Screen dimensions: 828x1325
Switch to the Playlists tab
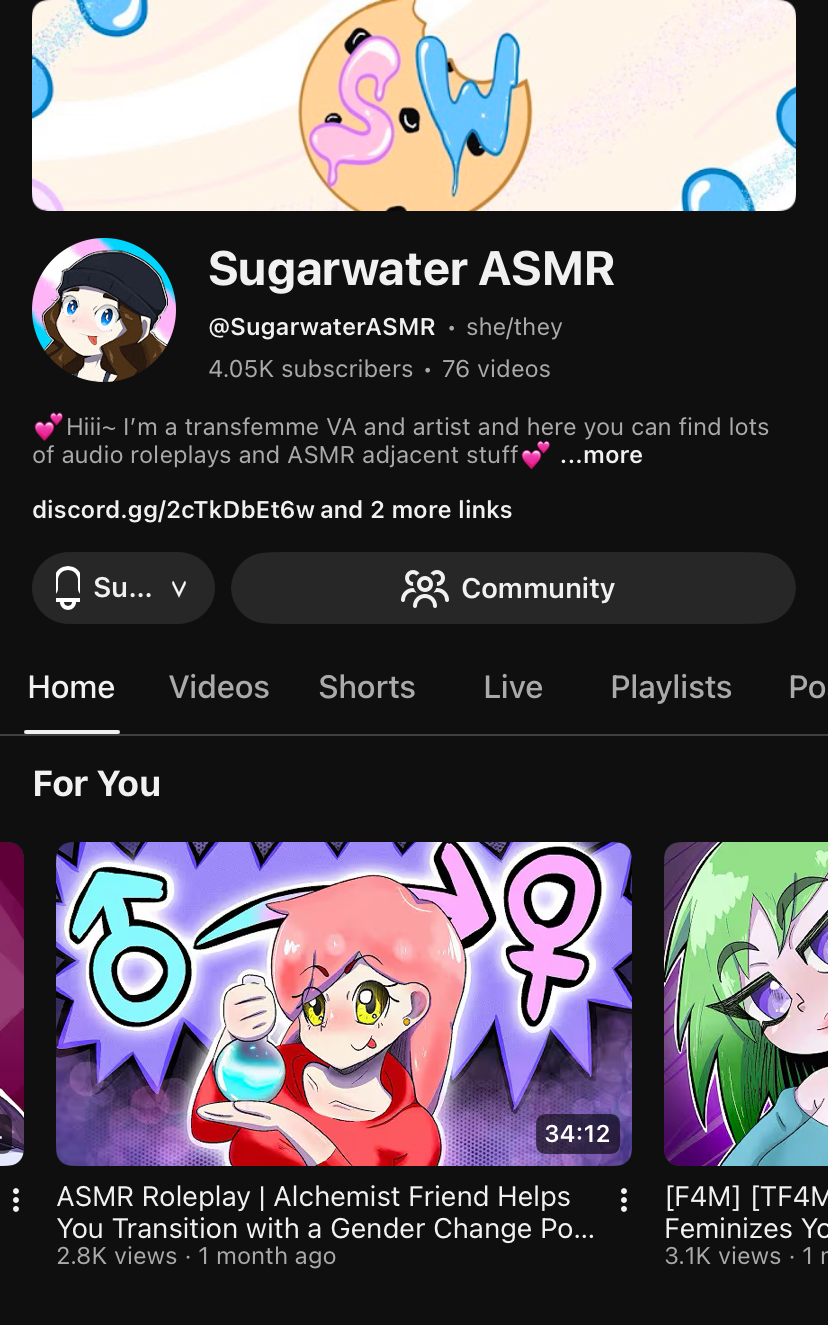[x=671, y=687]
